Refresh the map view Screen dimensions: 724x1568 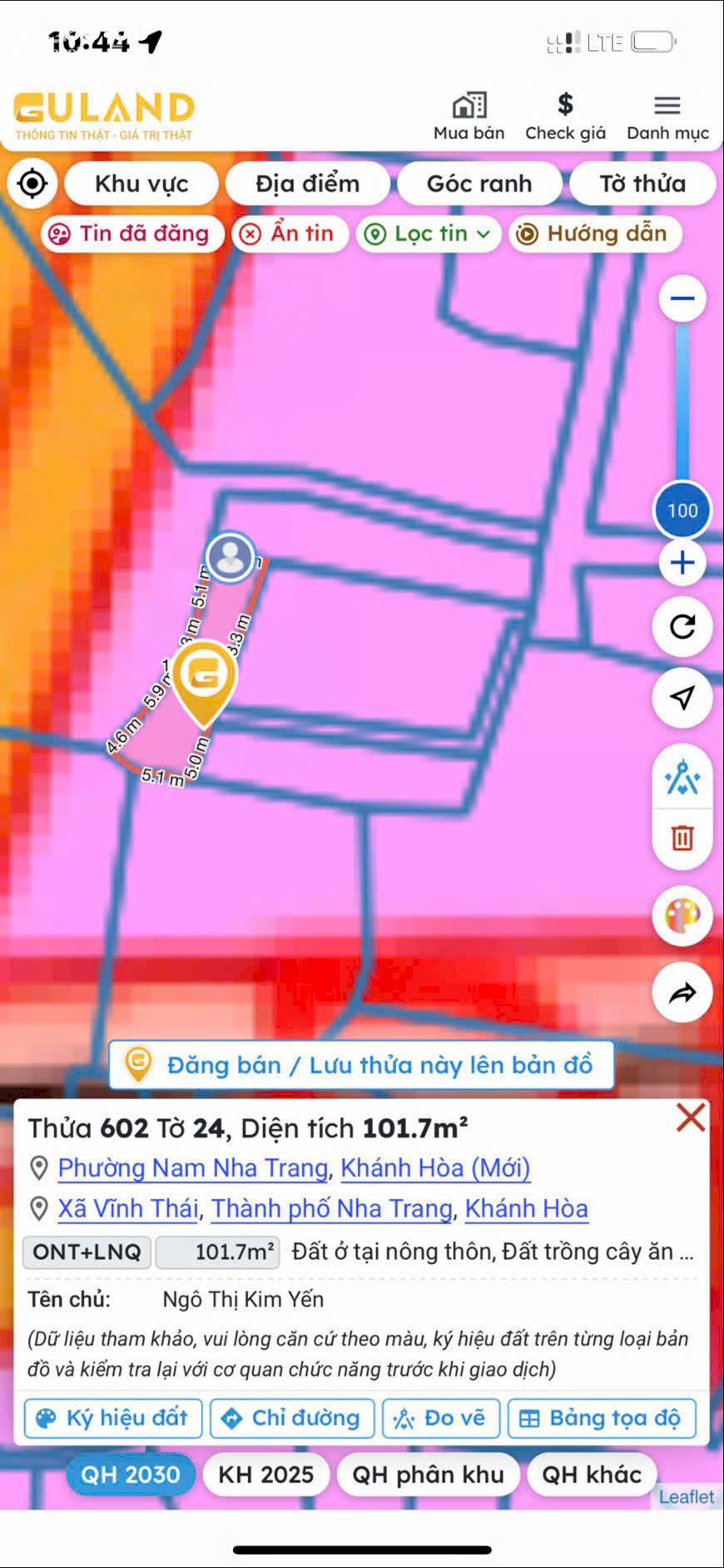682,626
